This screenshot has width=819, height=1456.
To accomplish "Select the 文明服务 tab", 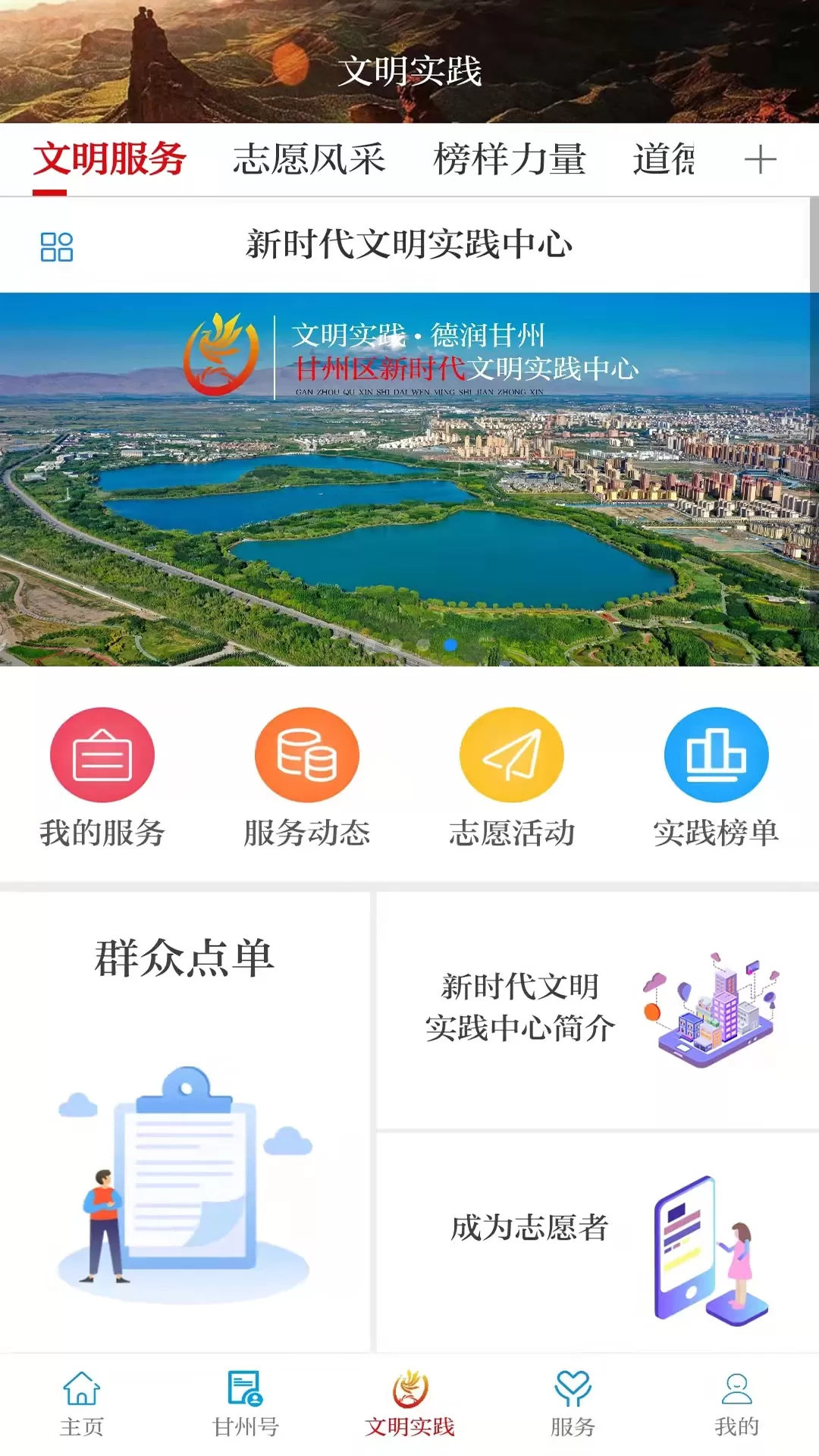I will tap(109, 160).
